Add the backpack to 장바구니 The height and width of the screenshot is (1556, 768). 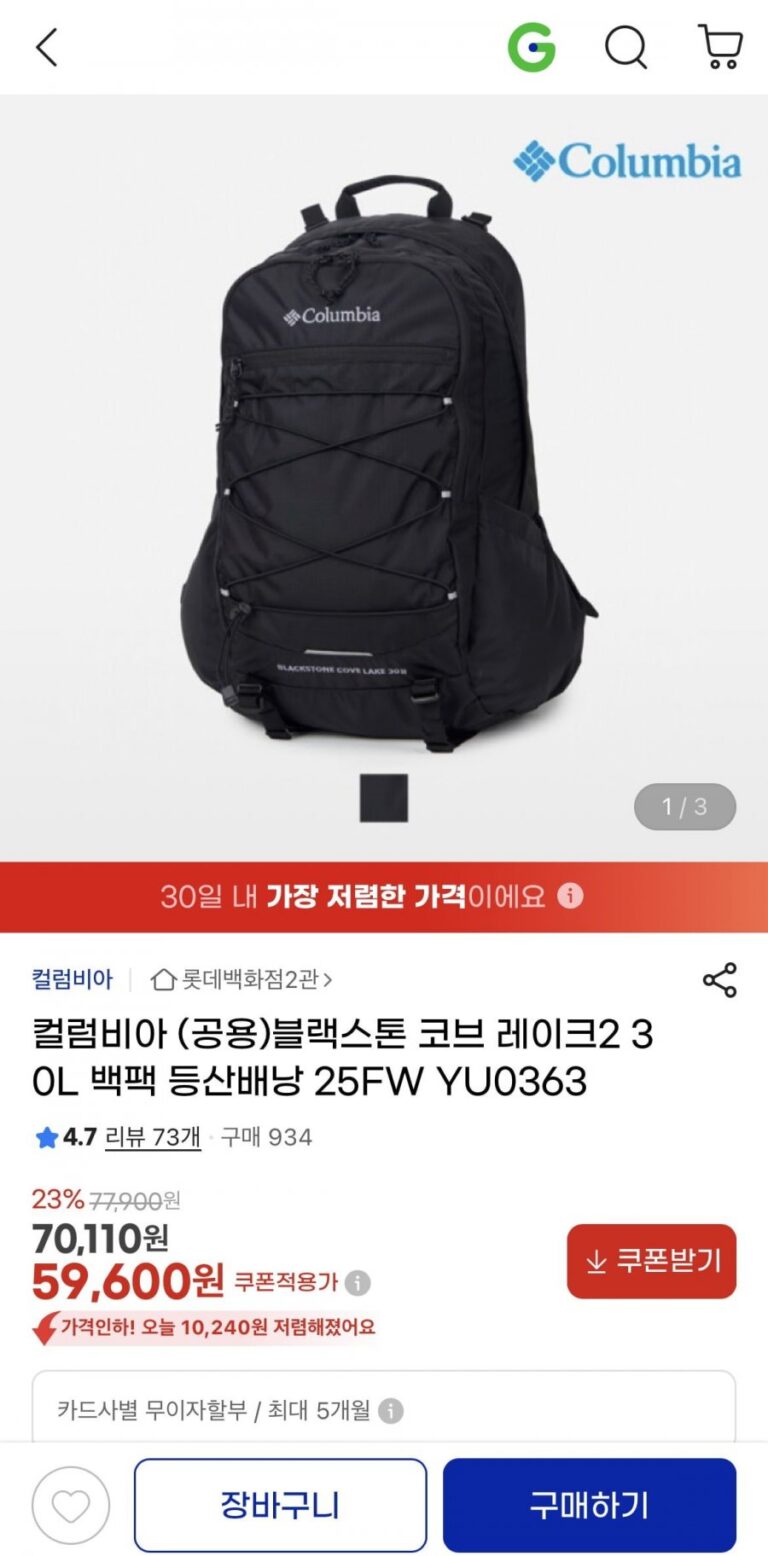point(280,1505)
